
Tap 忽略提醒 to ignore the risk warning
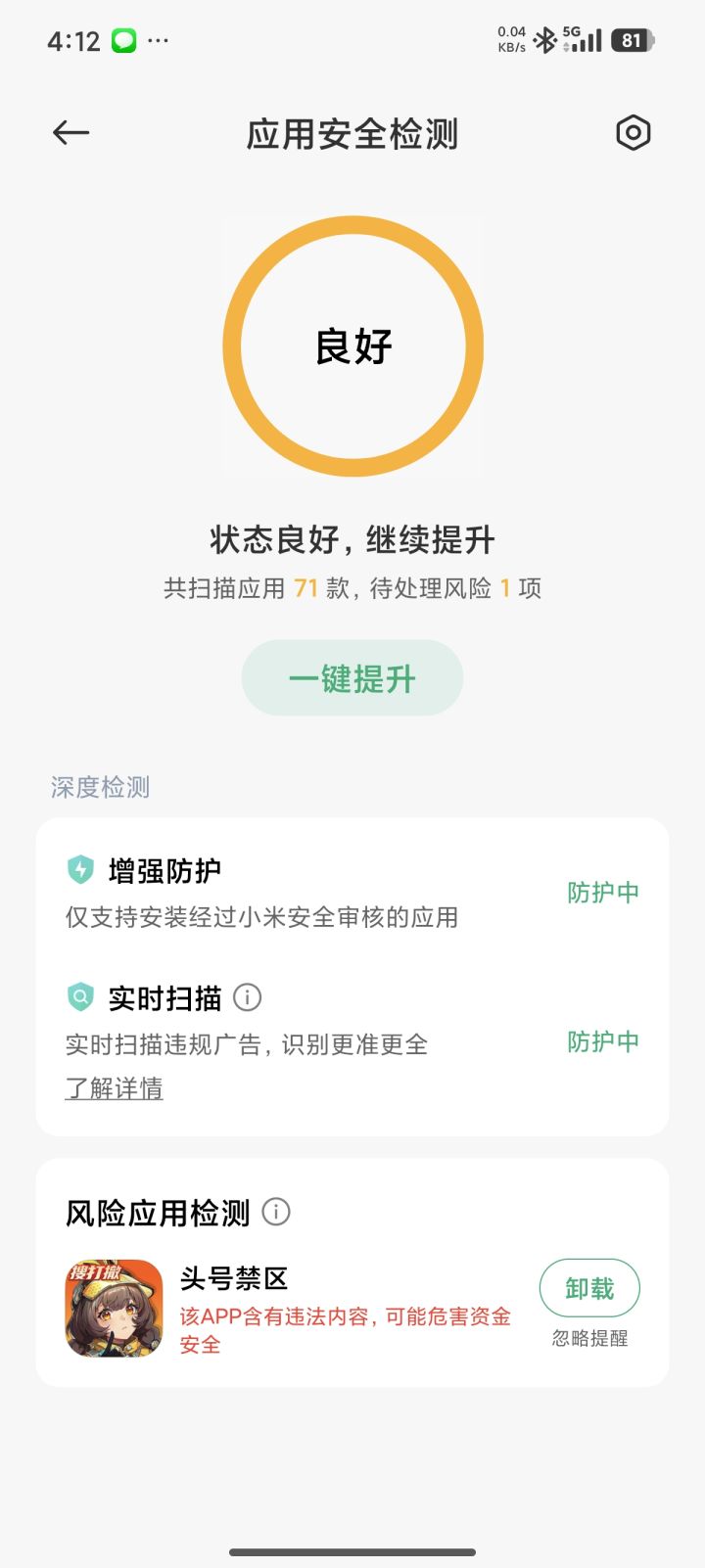click(588, 1338)
